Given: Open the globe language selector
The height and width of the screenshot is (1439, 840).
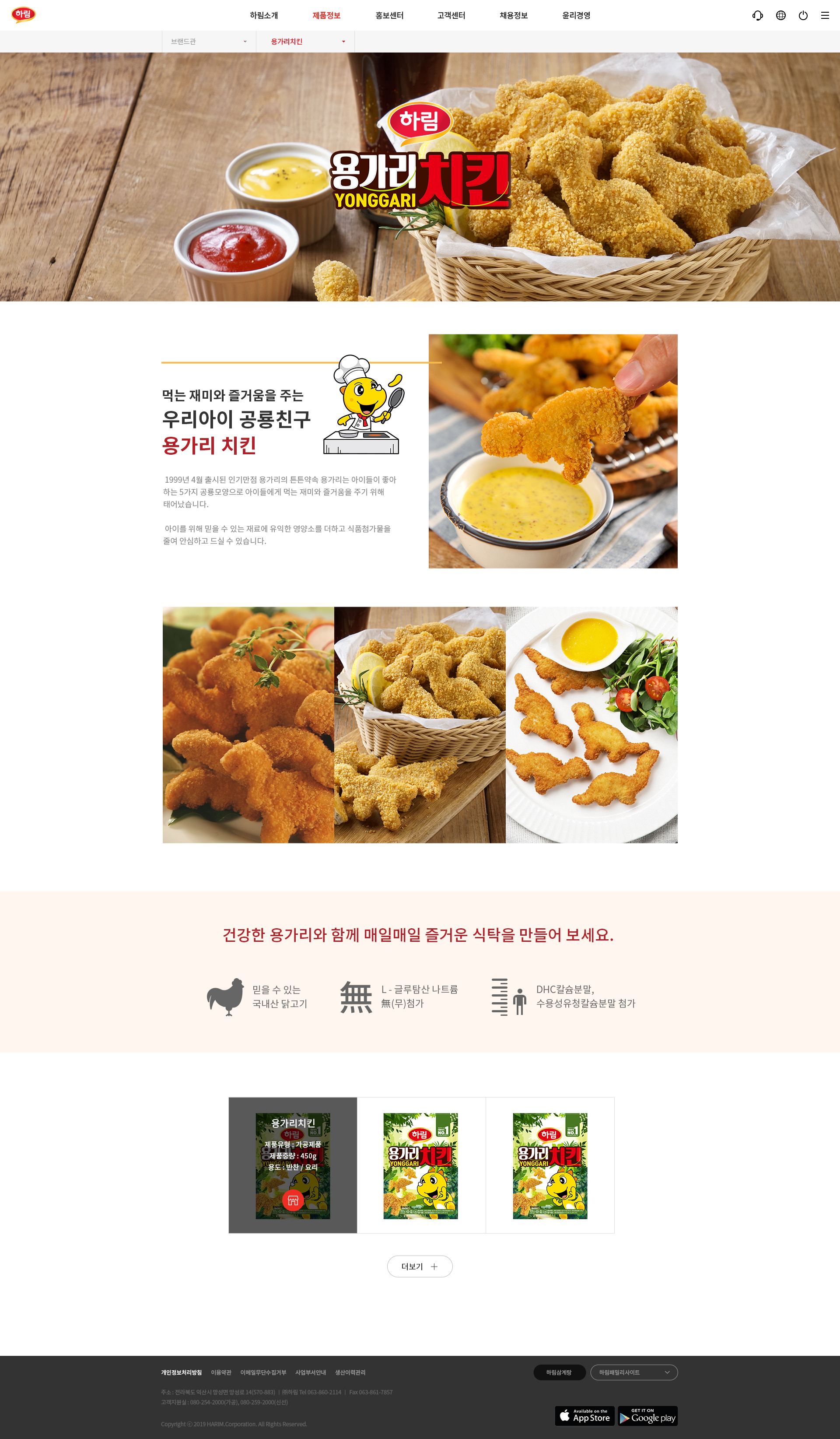Looking at the screenshot, I should [x=780, y=15].
